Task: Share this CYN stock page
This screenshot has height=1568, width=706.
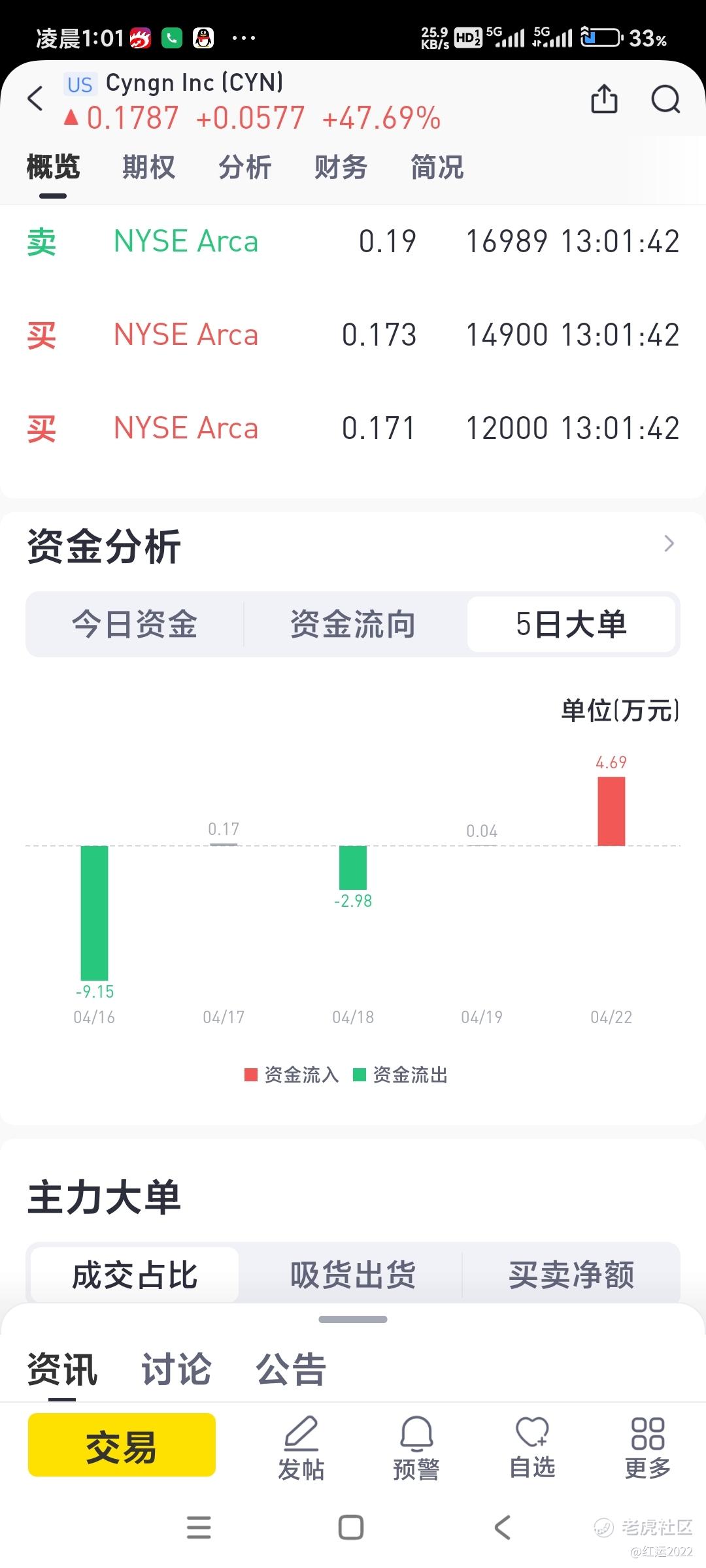Action: 604,99
